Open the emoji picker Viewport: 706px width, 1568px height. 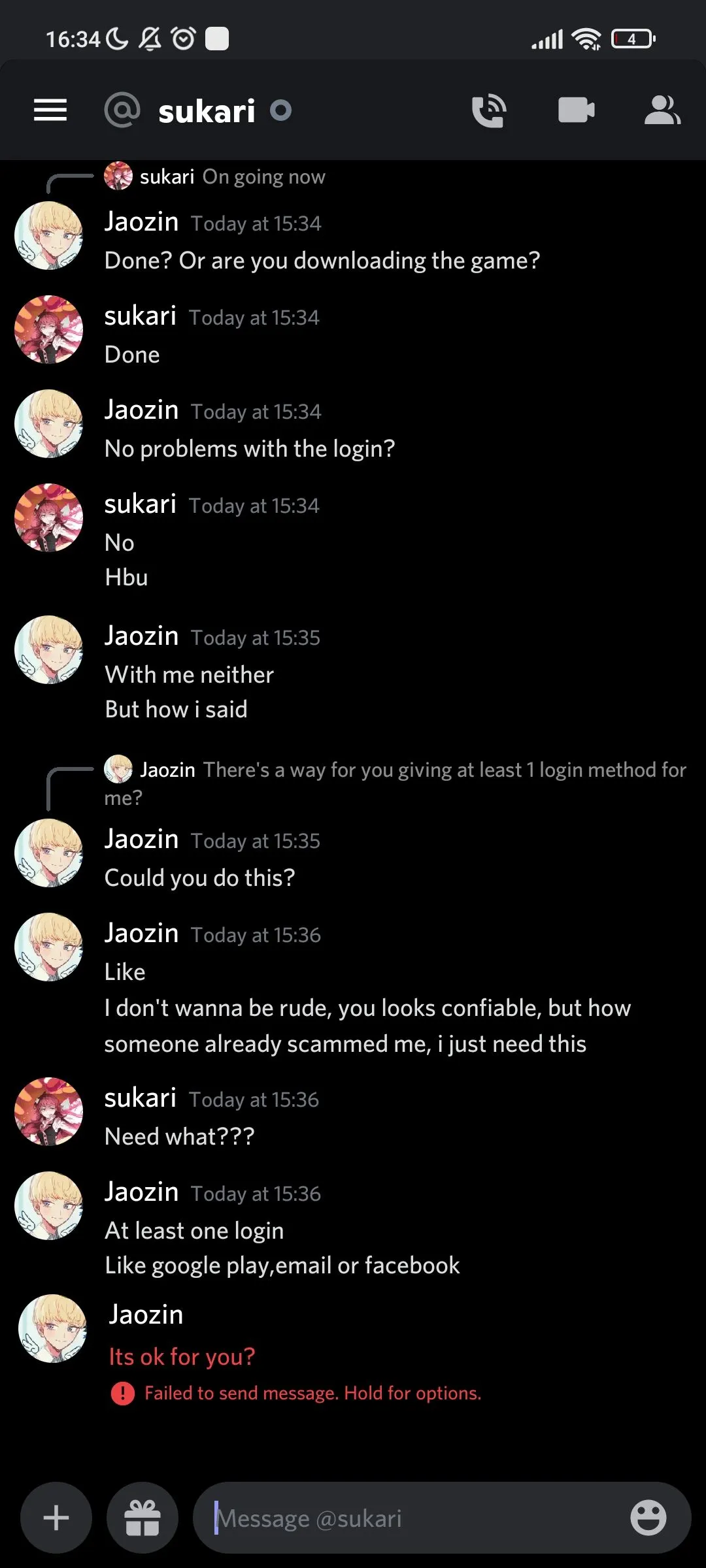tap(648, 1517)
